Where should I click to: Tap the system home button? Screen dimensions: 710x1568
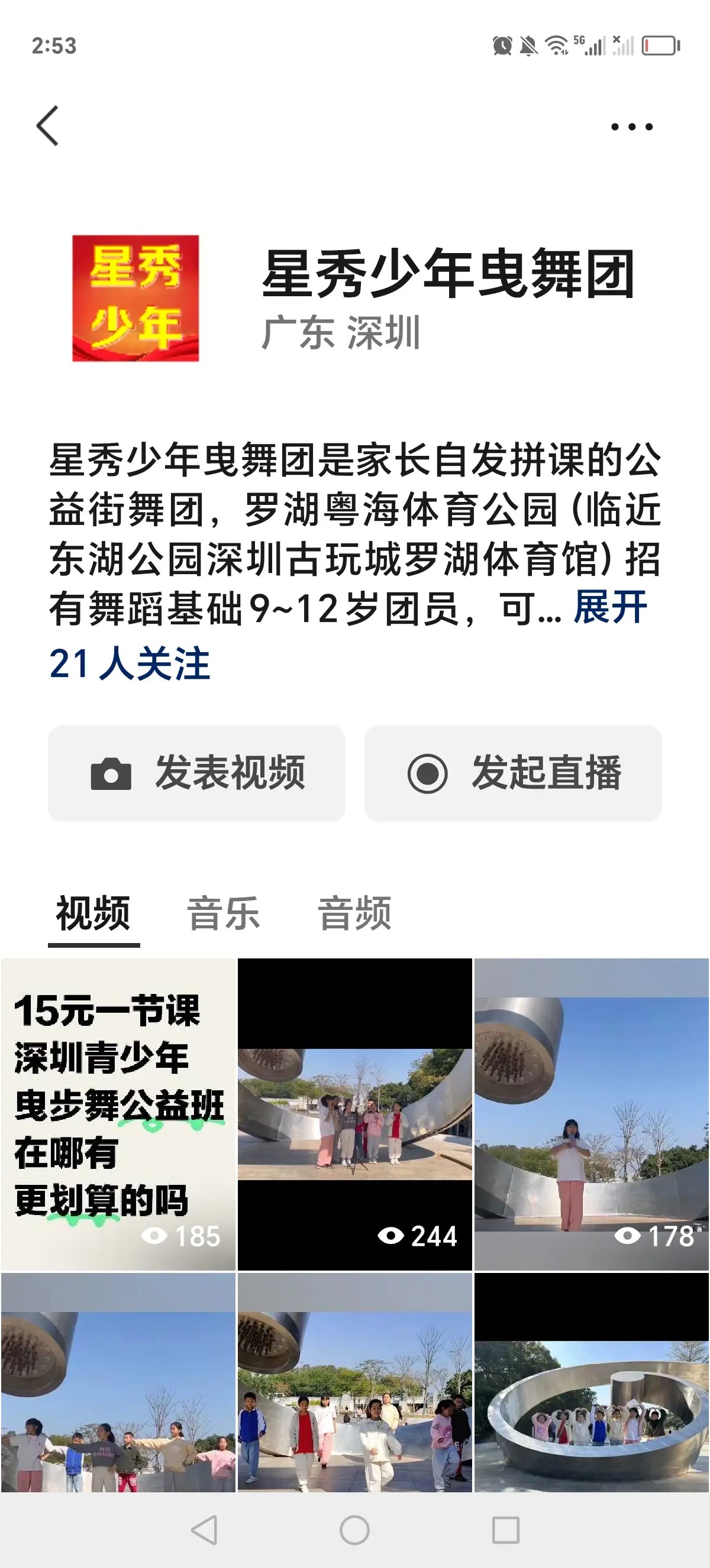click(354, 1530)
